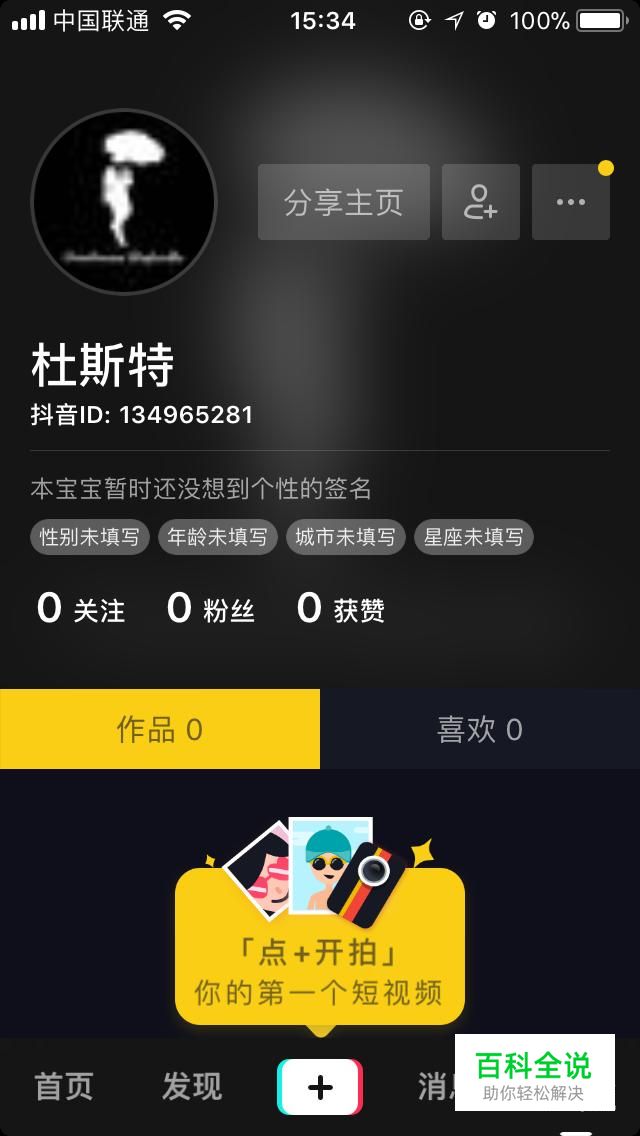
Task: Open the 关注 following list
Action: click(x=81, y=609)
